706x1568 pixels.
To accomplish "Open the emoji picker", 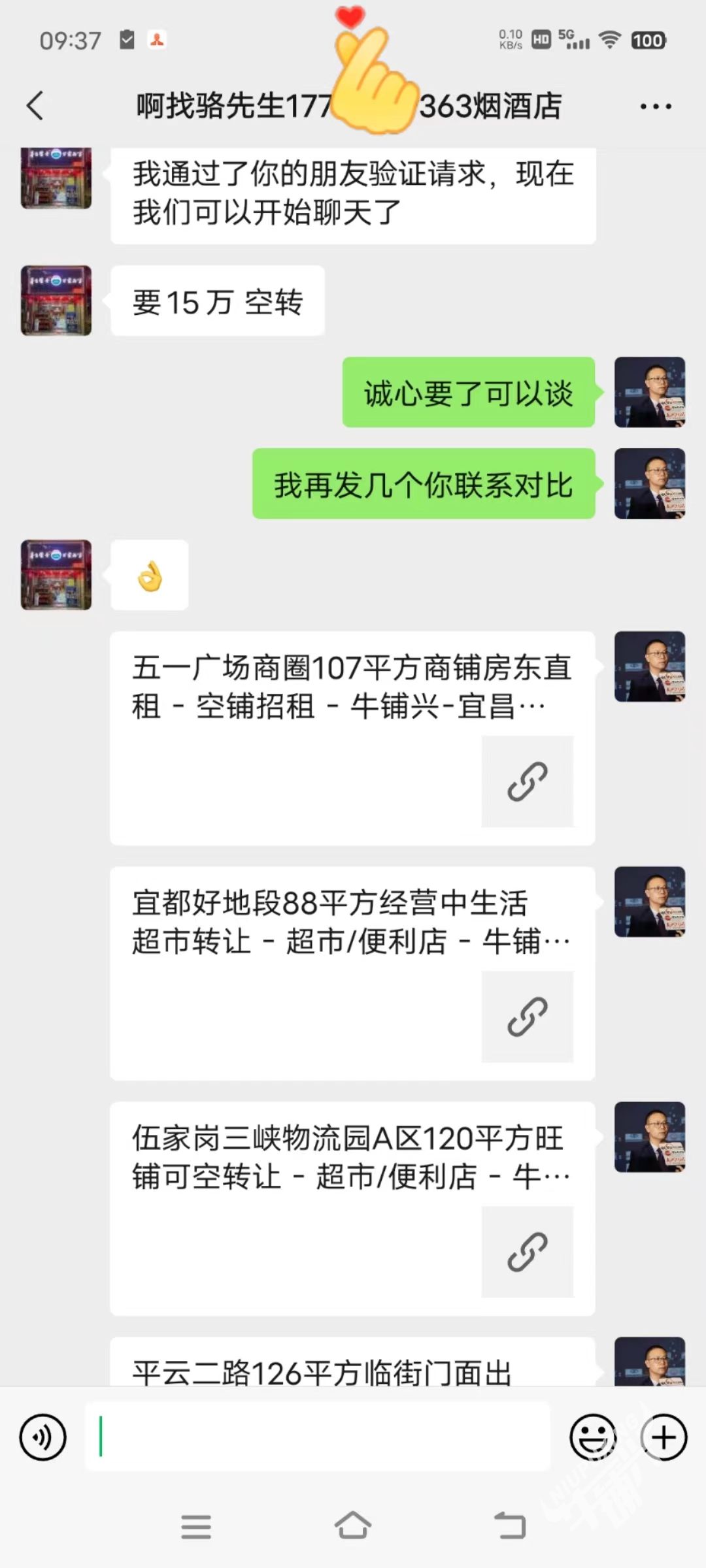I will point(593,1437).
